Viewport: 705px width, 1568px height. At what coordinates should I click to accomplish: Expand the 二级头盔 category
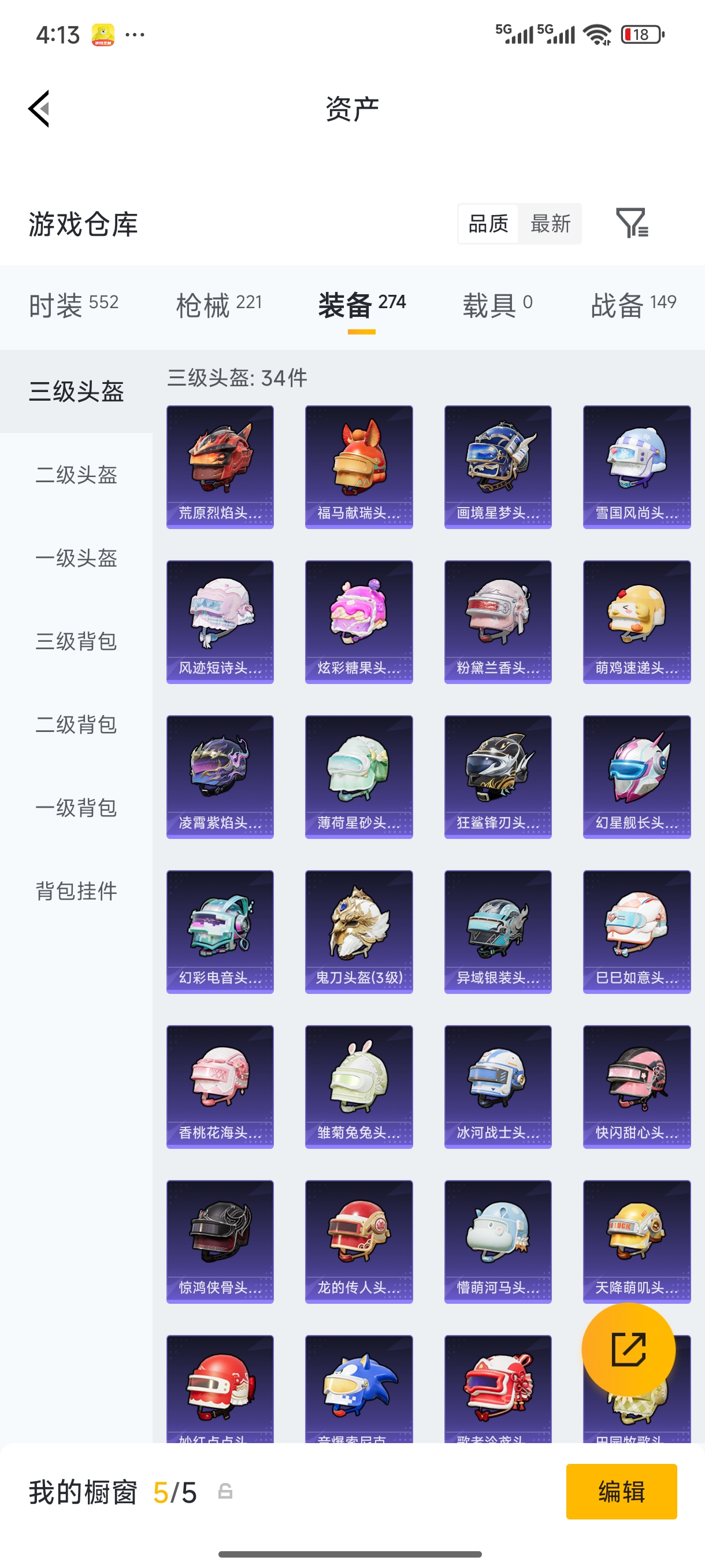[x=76, y=476]
